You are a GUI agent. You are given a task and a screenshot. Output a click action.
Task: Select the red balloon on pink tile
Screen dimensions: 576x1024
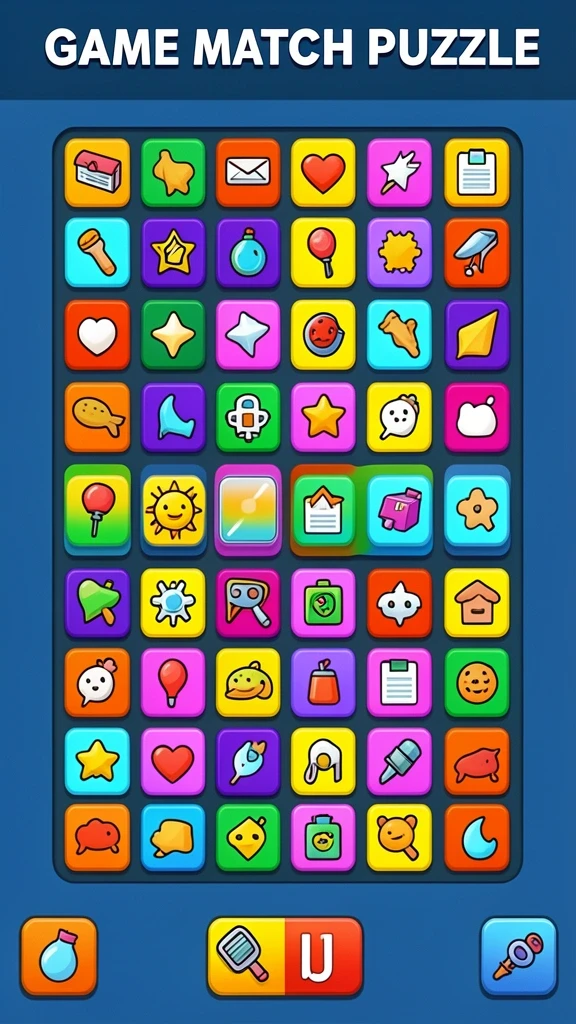tap(173, 682)
